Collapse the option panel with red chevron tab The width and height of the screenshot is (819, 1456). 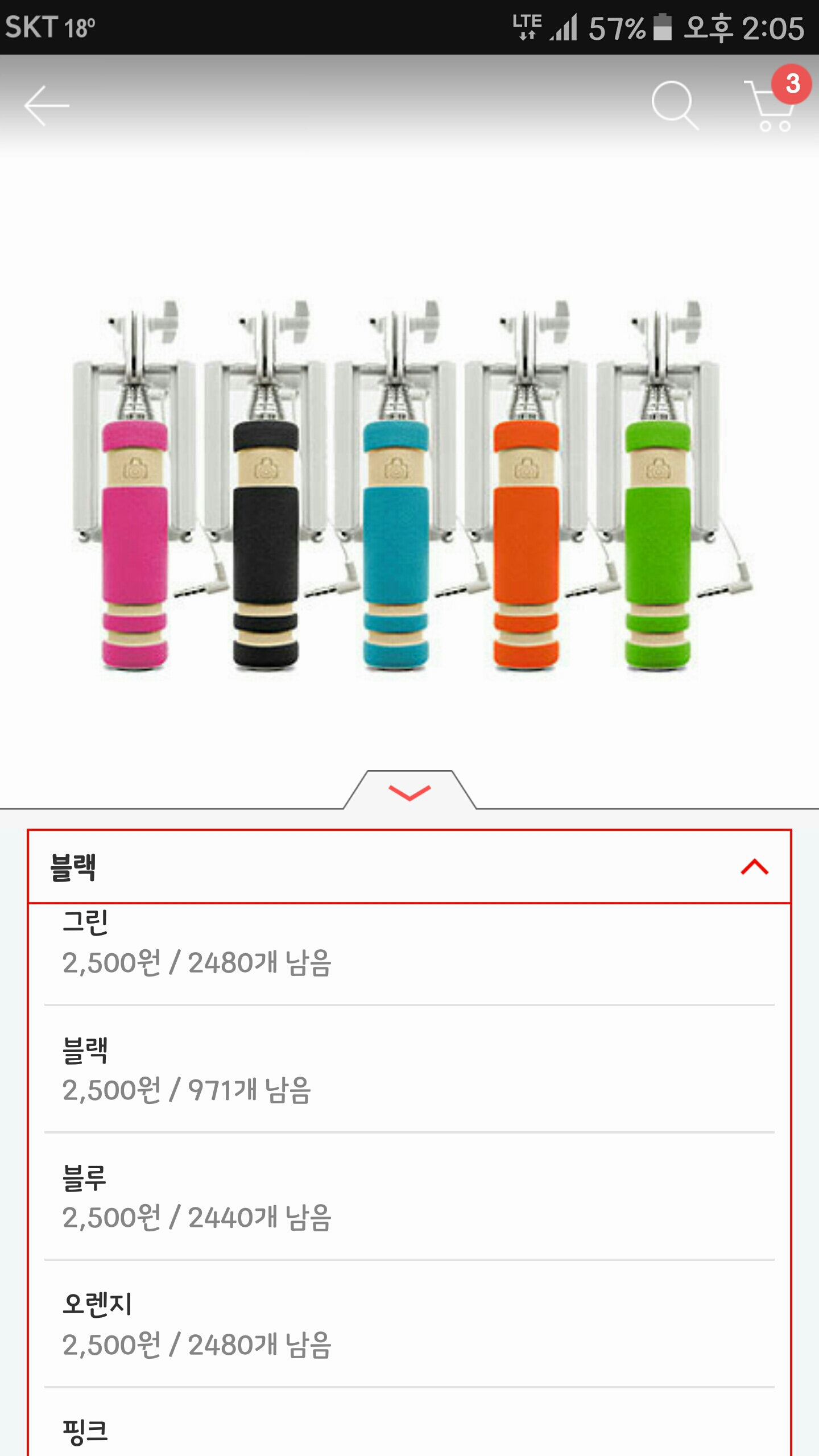click(x=409, y=792)
